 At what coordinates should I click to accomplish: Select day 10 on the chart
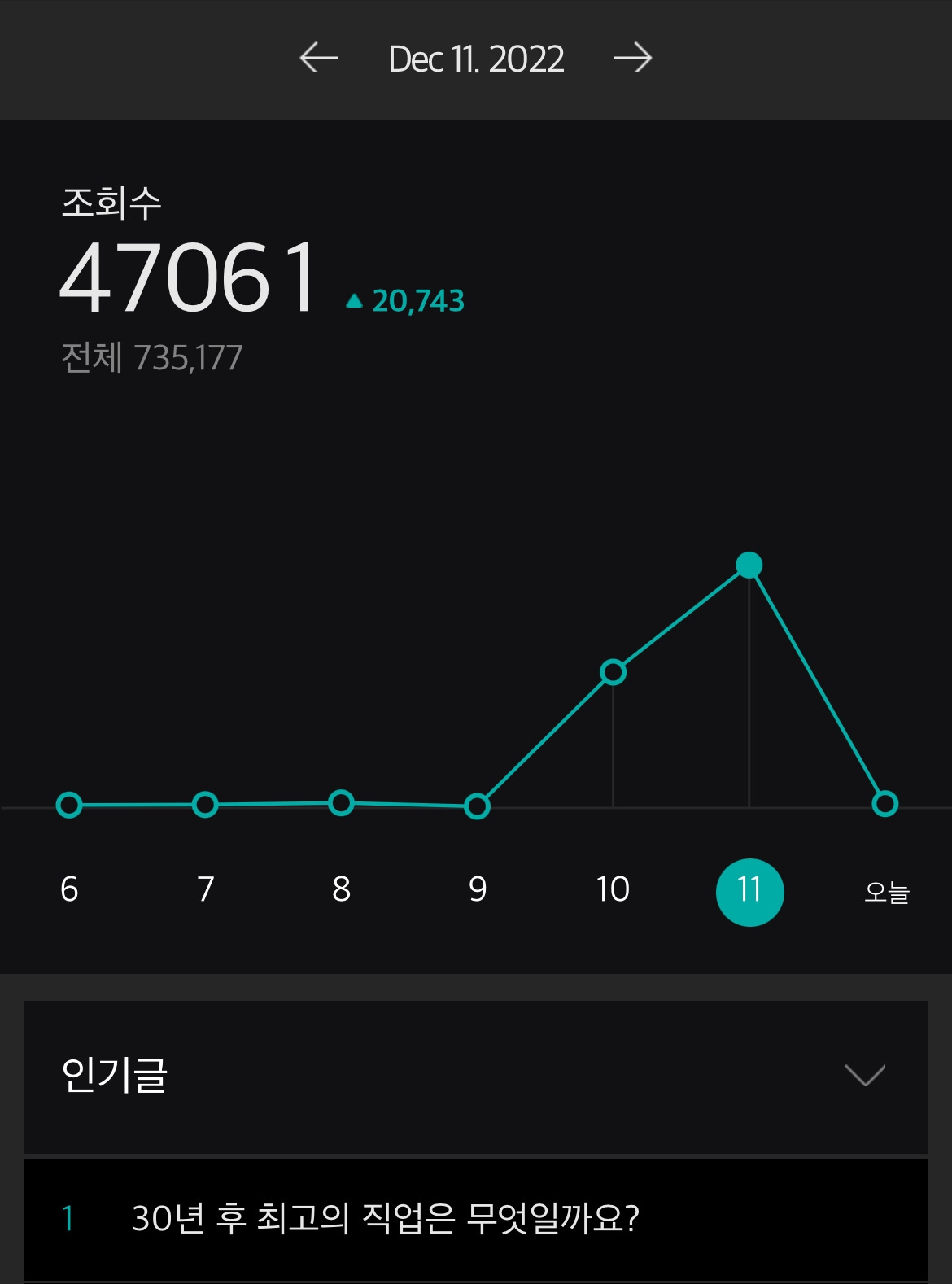click(x=613, y=889)
